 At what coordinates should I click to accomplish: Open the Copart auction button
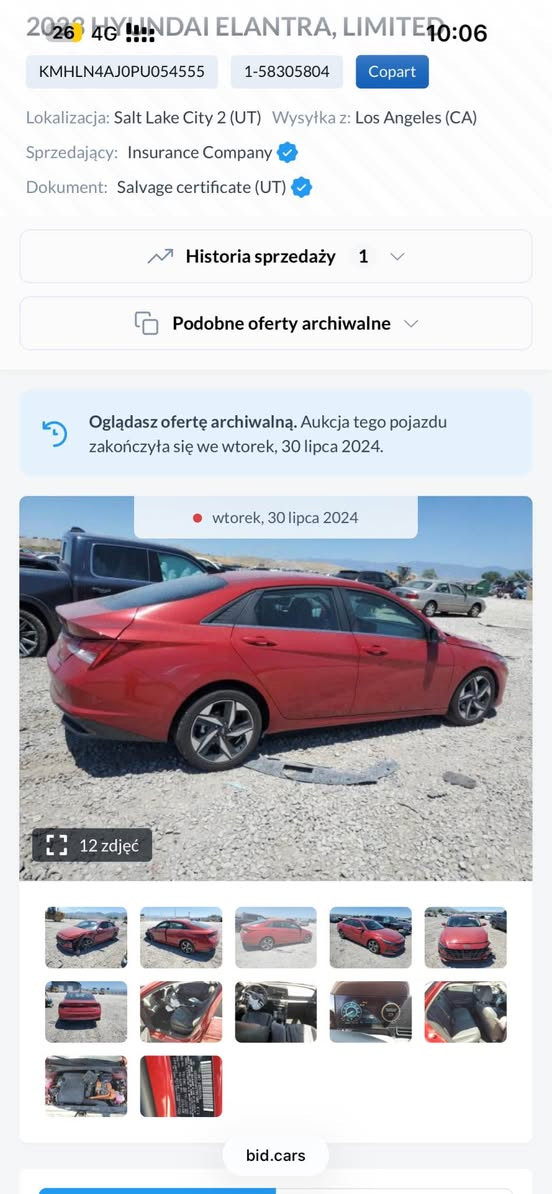click(x=392, y=72)
